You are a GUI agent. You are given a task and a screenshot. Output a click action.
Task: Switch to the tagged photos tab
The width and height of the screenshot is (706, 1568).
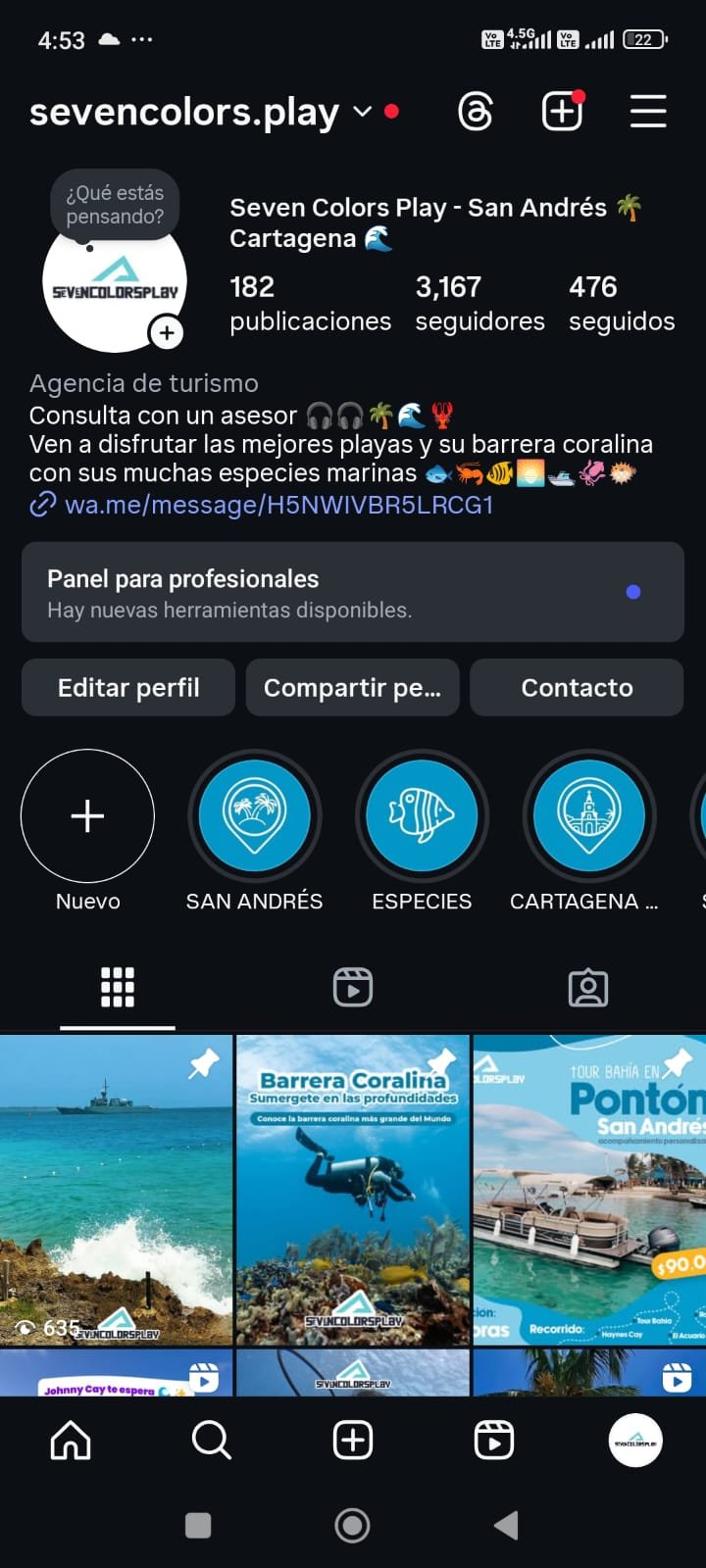[588, 988]
